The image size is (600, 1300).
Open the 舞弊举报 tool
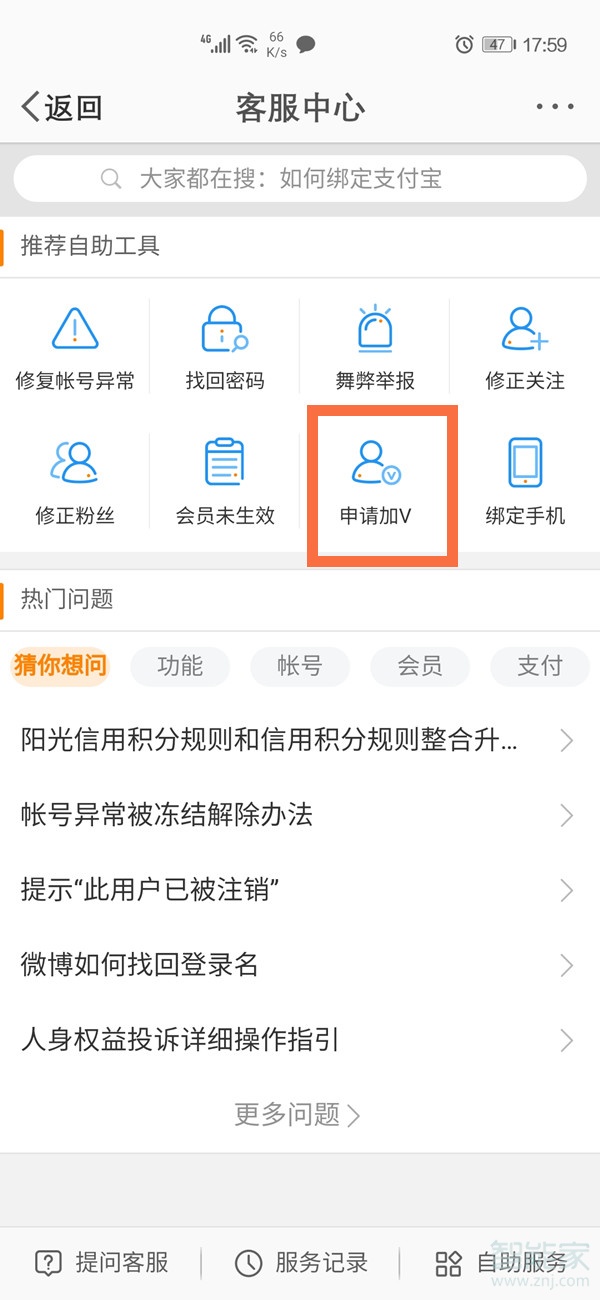coord(375,347)
